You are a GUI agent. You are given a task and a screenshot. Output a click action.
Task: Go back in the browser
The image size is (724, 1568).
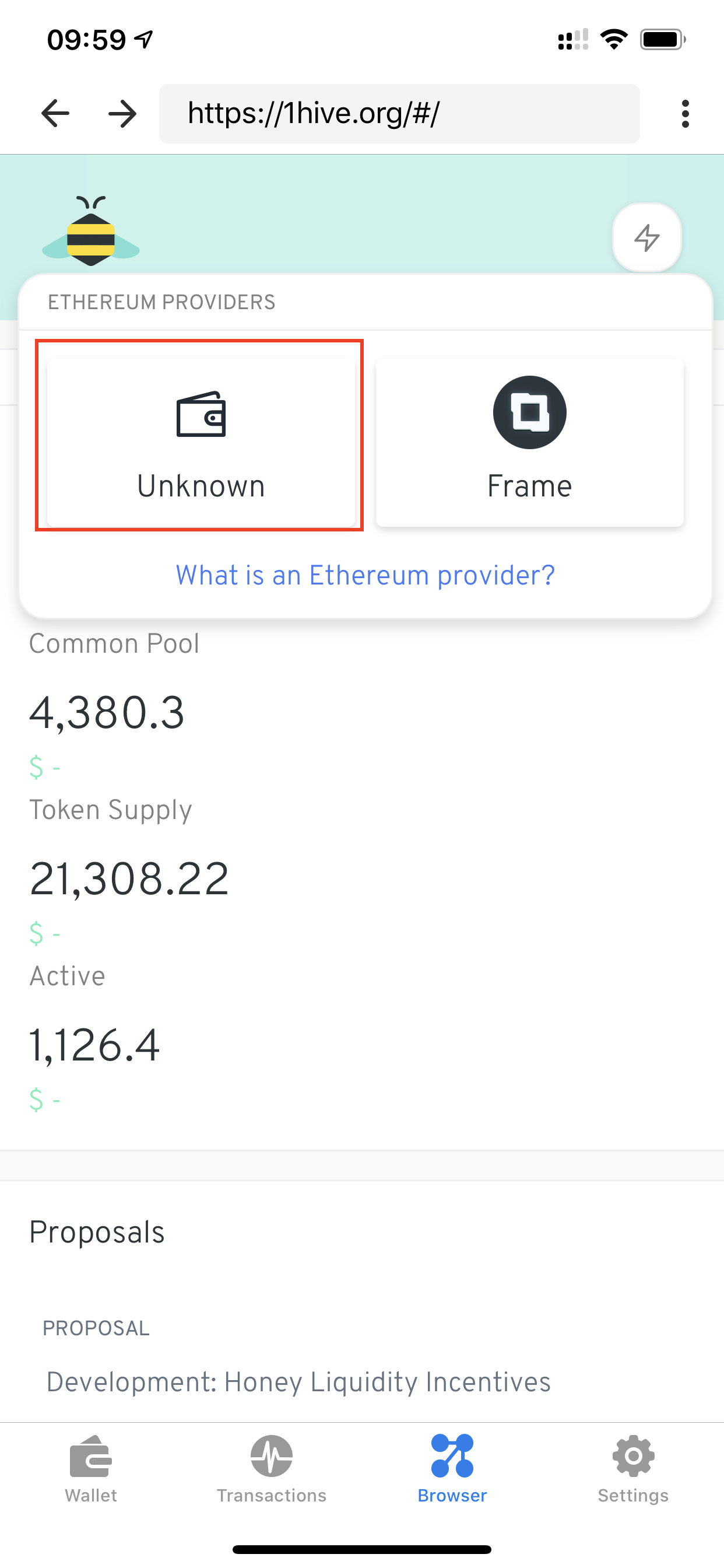pos(55,114)
